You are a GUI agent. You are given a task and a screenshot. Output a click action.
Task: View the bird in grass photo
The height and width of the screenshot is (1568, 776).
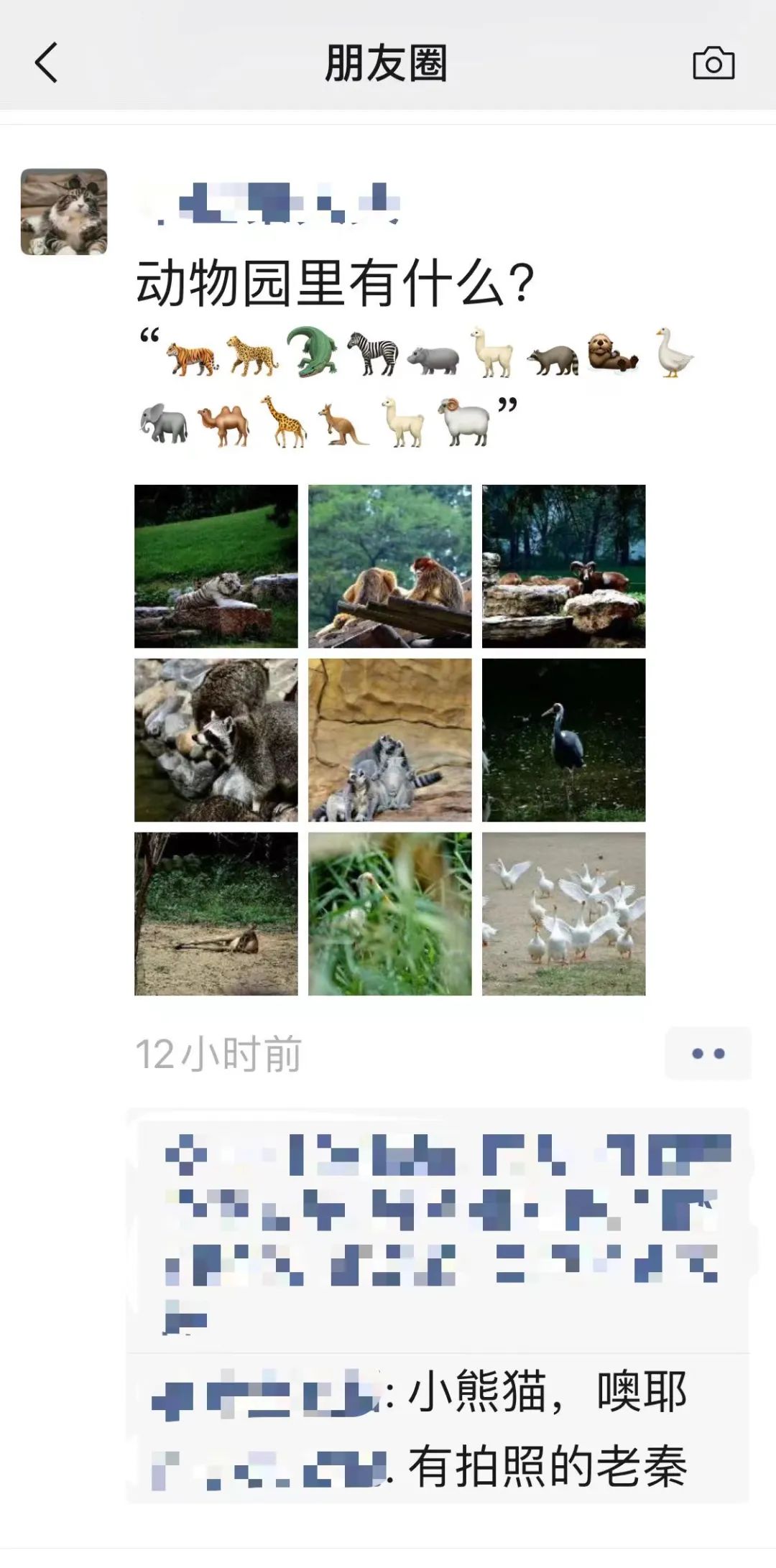[390, 914]
